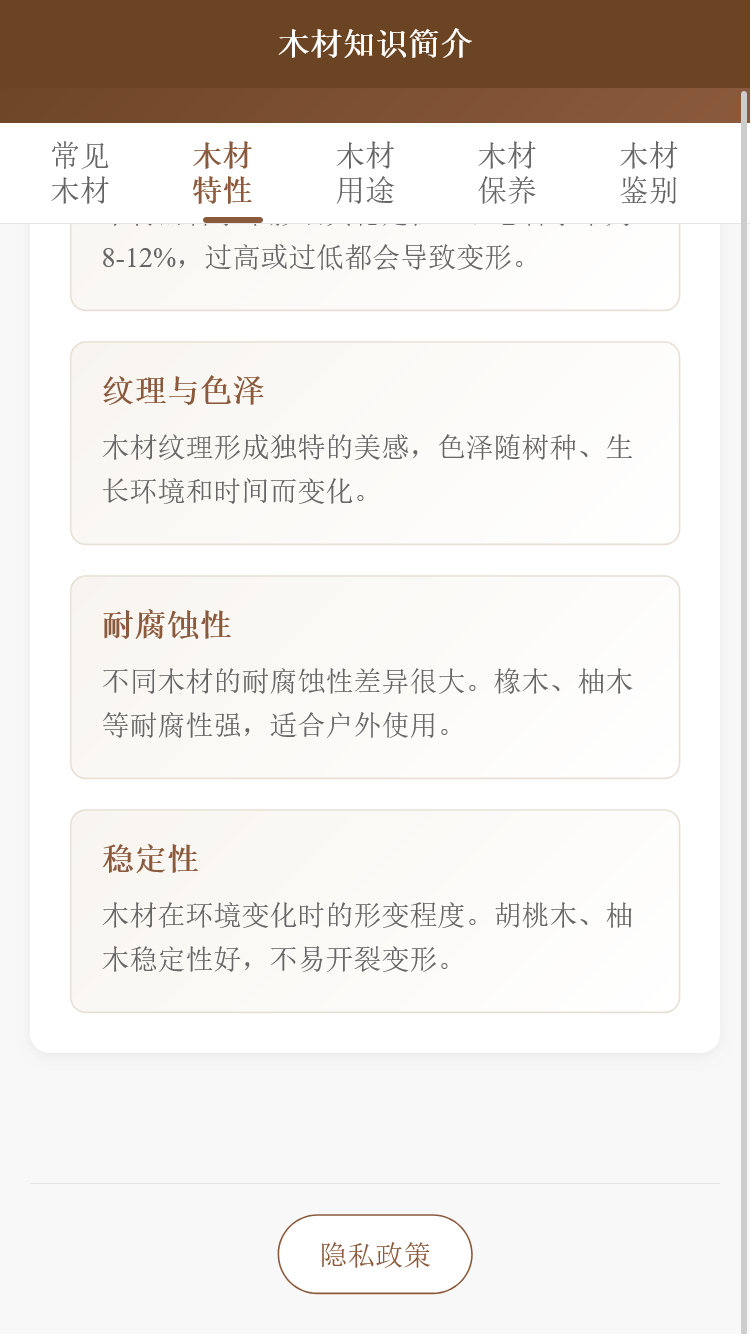Switch to the 常见木材 tab
This screenshot has width=752, height=1336.
coord(78,172)
